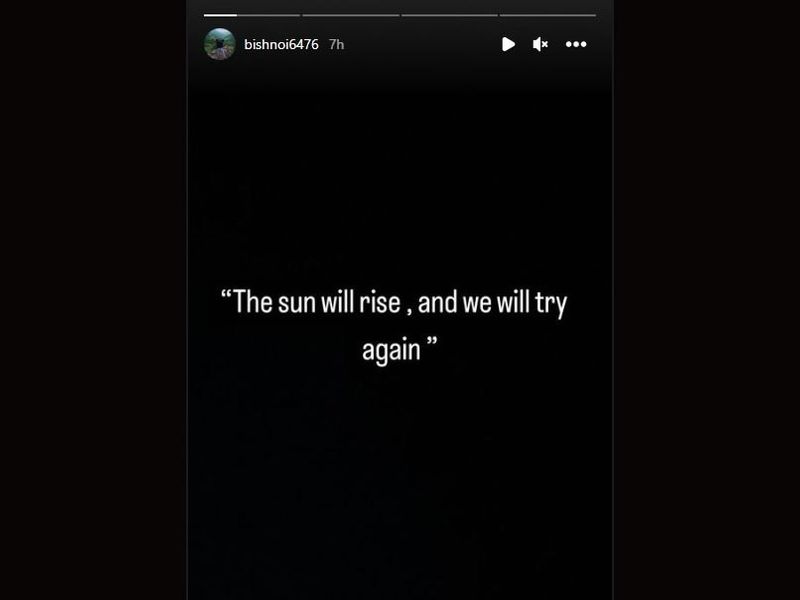800x600 pixels.
Task: Open the three-dot more options menu
Action: coord(576,44)
